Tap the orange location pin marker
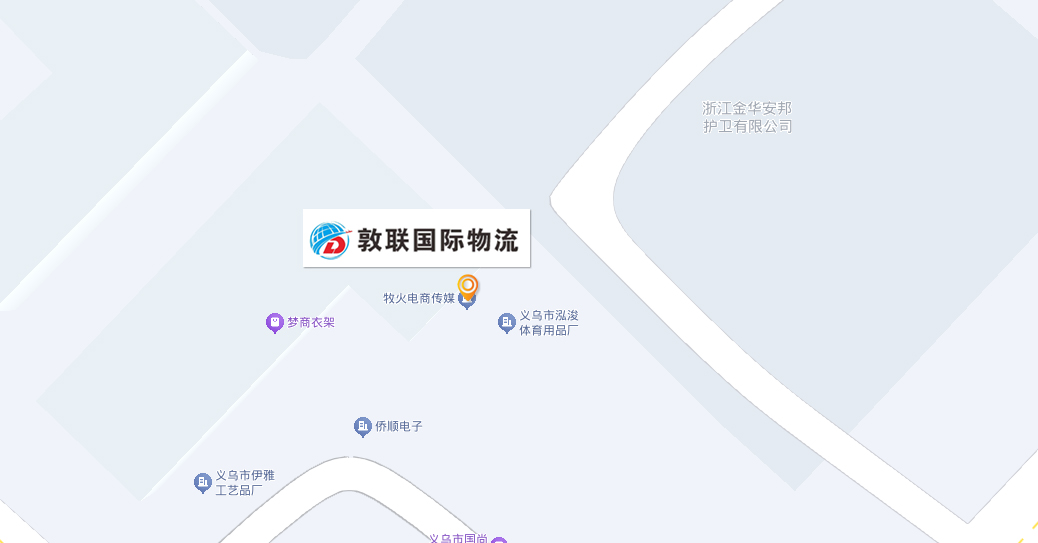1038x543 pixels. click(x=467, y=285)
